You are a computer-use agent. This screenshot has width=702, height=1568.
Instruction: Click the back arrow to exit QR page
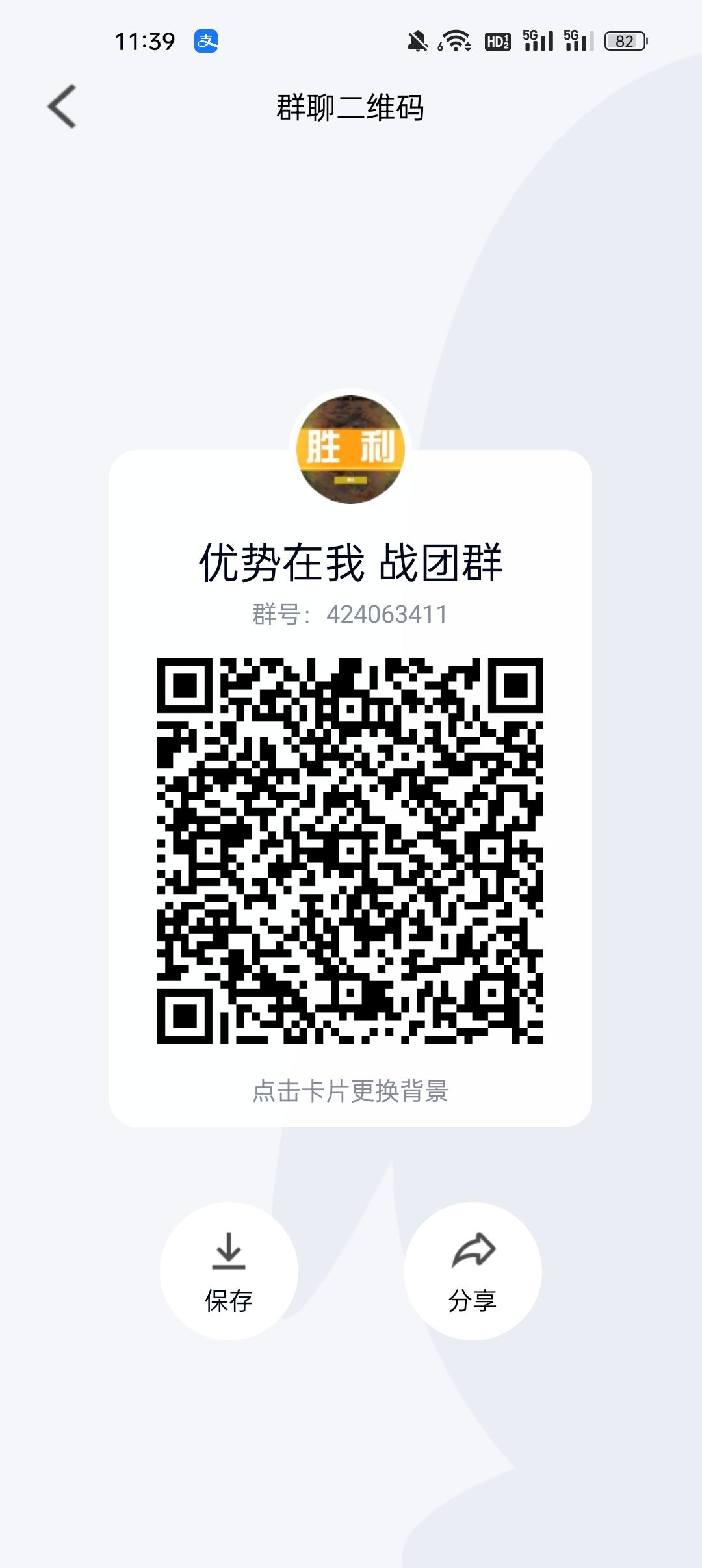62,106
